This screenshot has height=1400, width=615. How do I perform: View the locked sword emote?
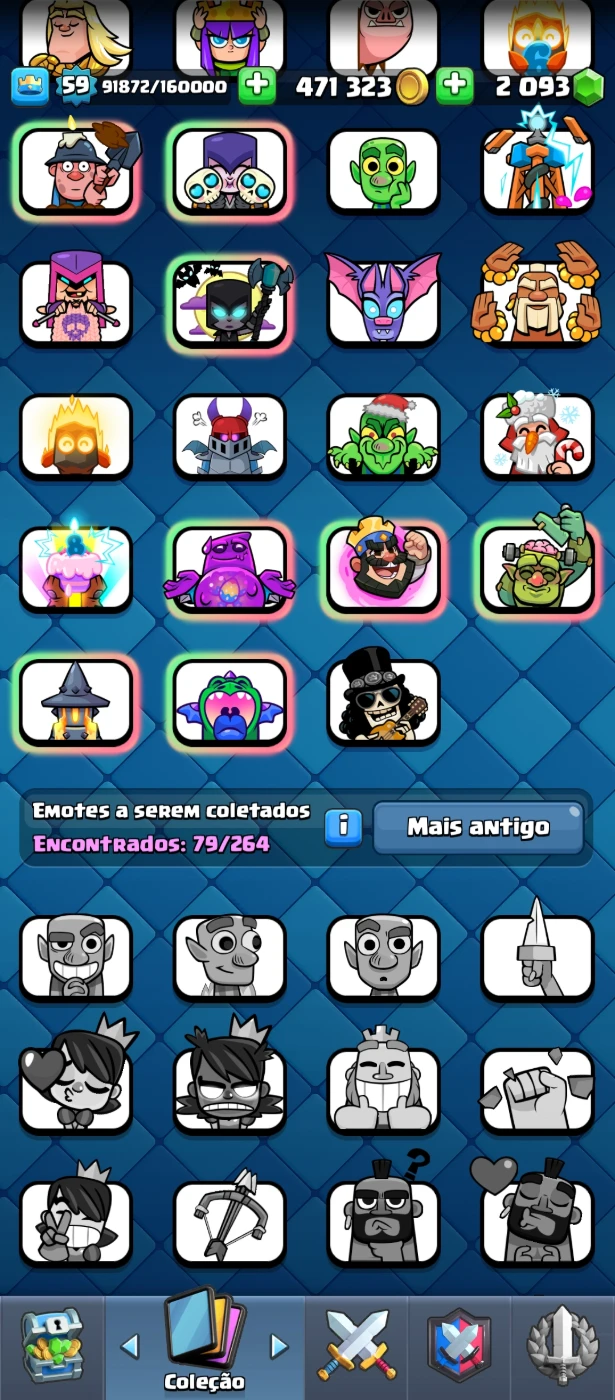pyautogui.click(x=537, y=956)
